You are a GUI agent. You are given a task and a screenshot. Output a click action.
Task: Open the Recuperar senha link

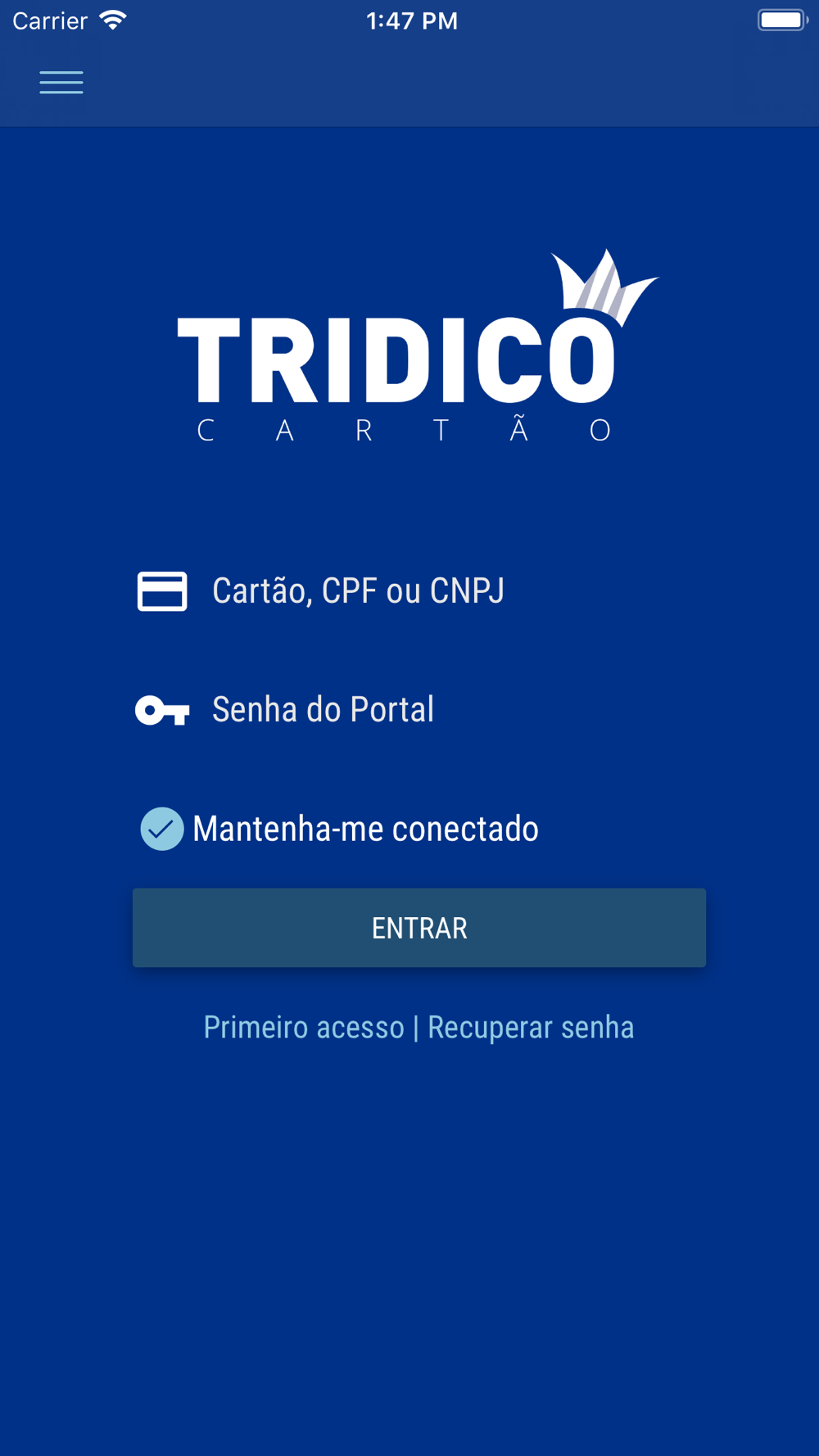coord(531,1028)
